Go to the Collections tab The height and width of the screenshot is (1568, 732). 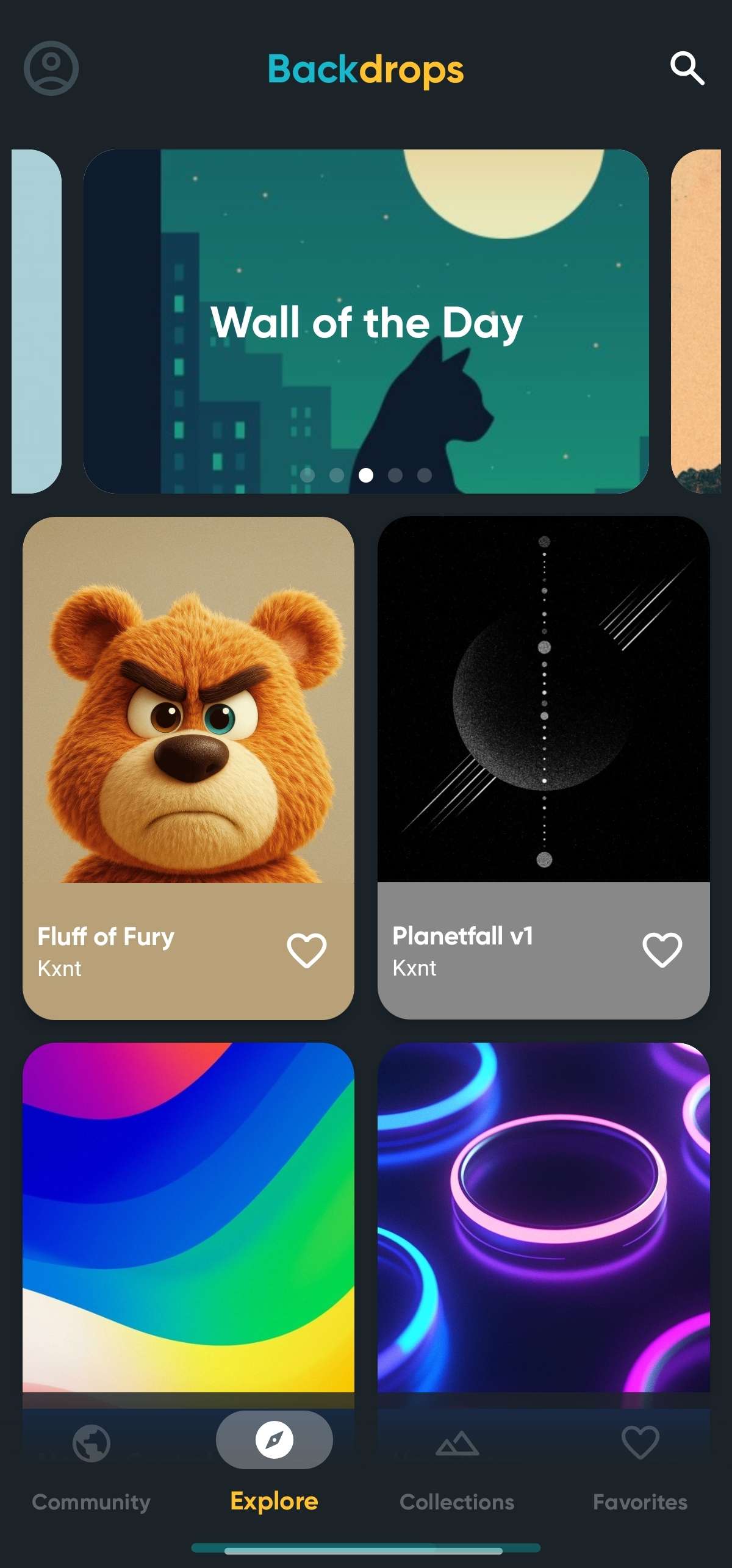457,1464
